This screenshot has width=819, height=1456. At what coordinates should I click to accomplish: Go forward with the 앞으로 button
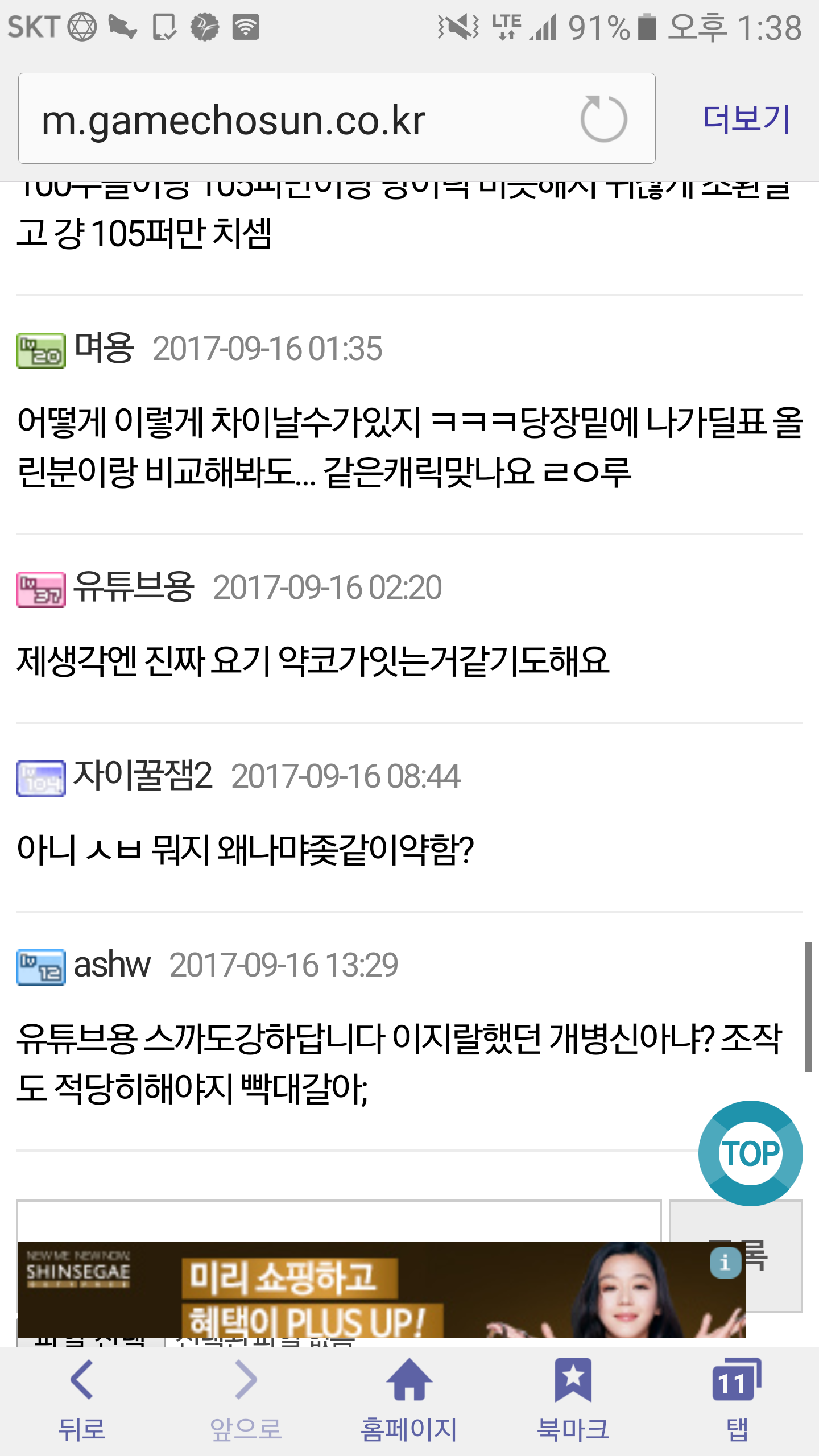pos(246,1401)
